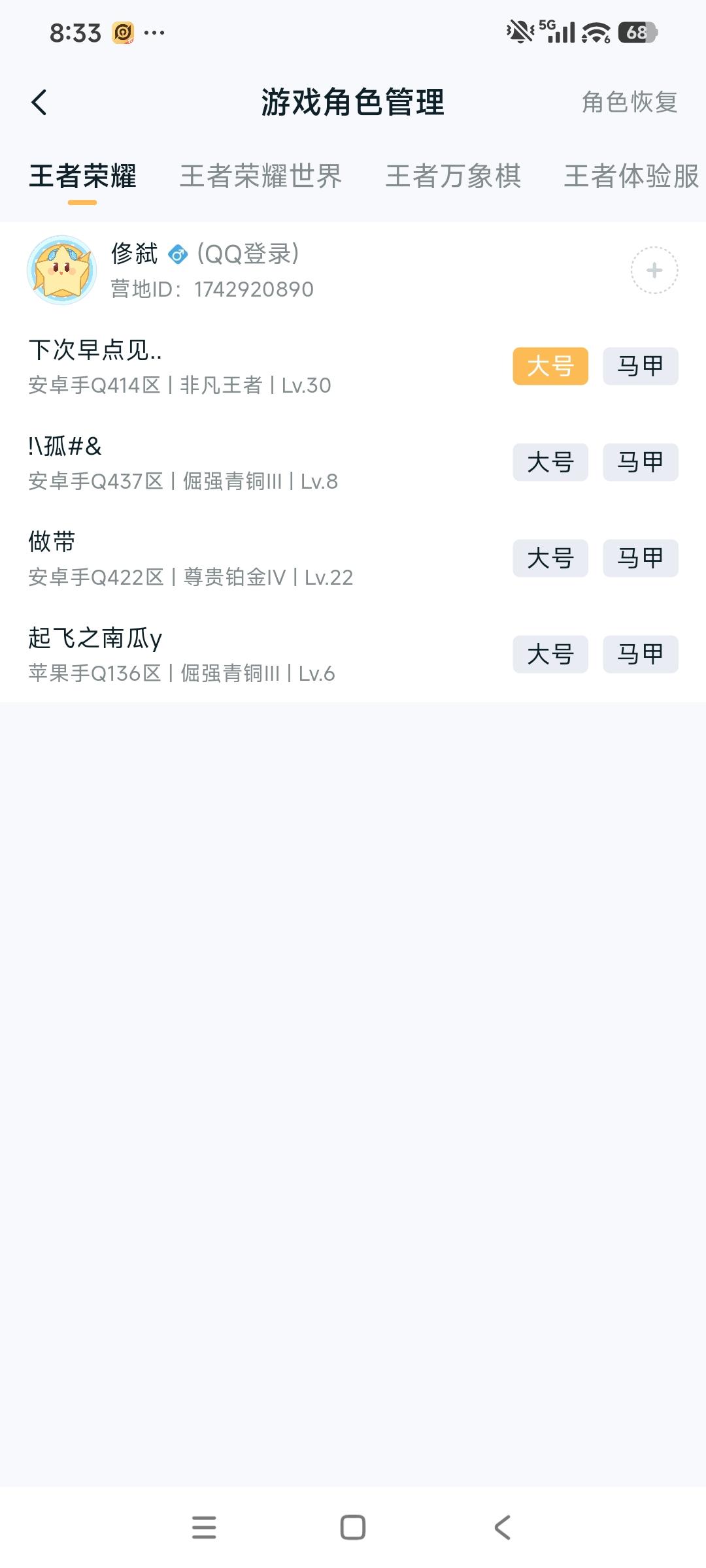Switch to the 王者荣耀世界 tab

point(261,176)
